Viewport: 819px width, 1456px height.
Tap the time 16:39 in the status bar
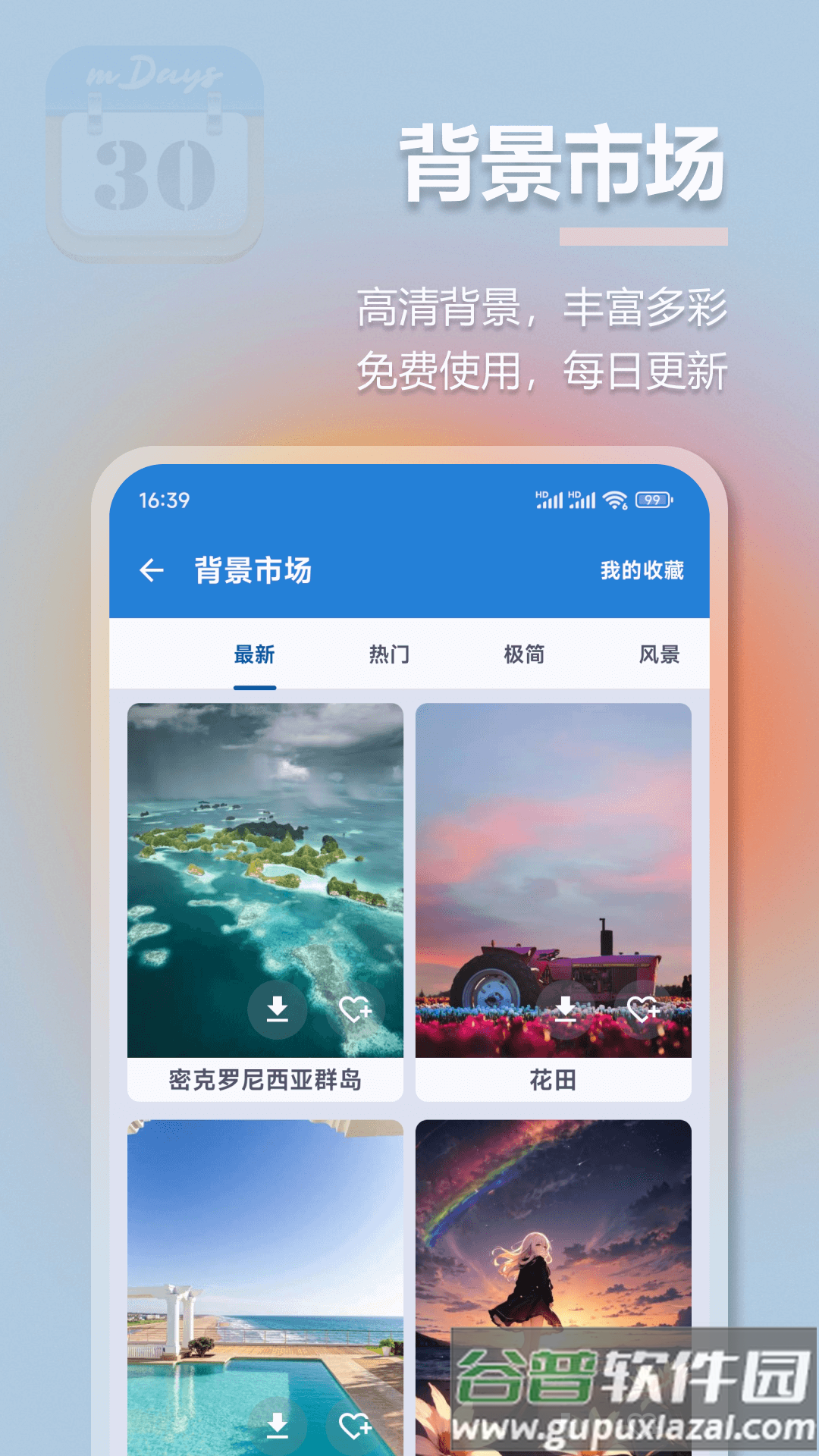163,500
